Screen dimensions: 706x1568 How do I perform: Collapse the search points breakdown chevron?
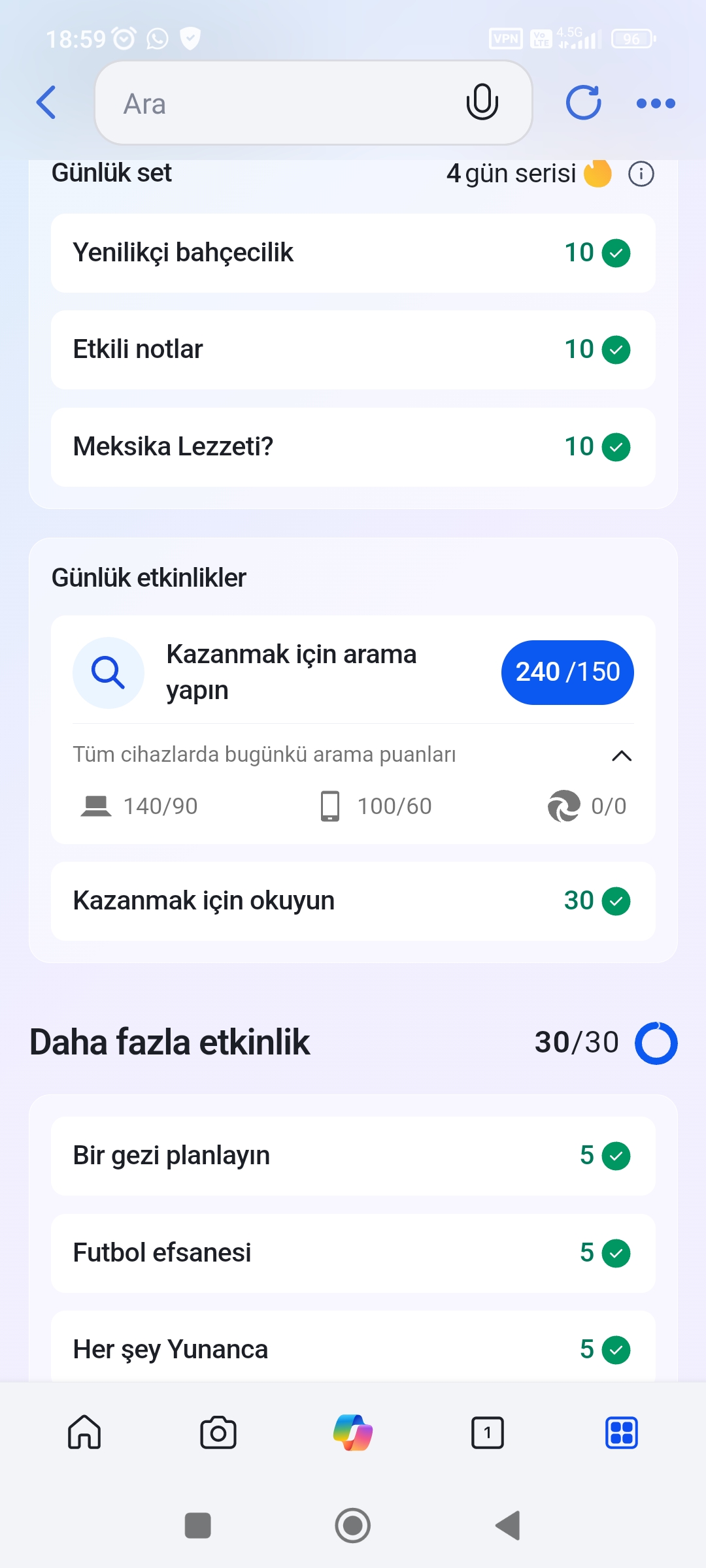621,756
